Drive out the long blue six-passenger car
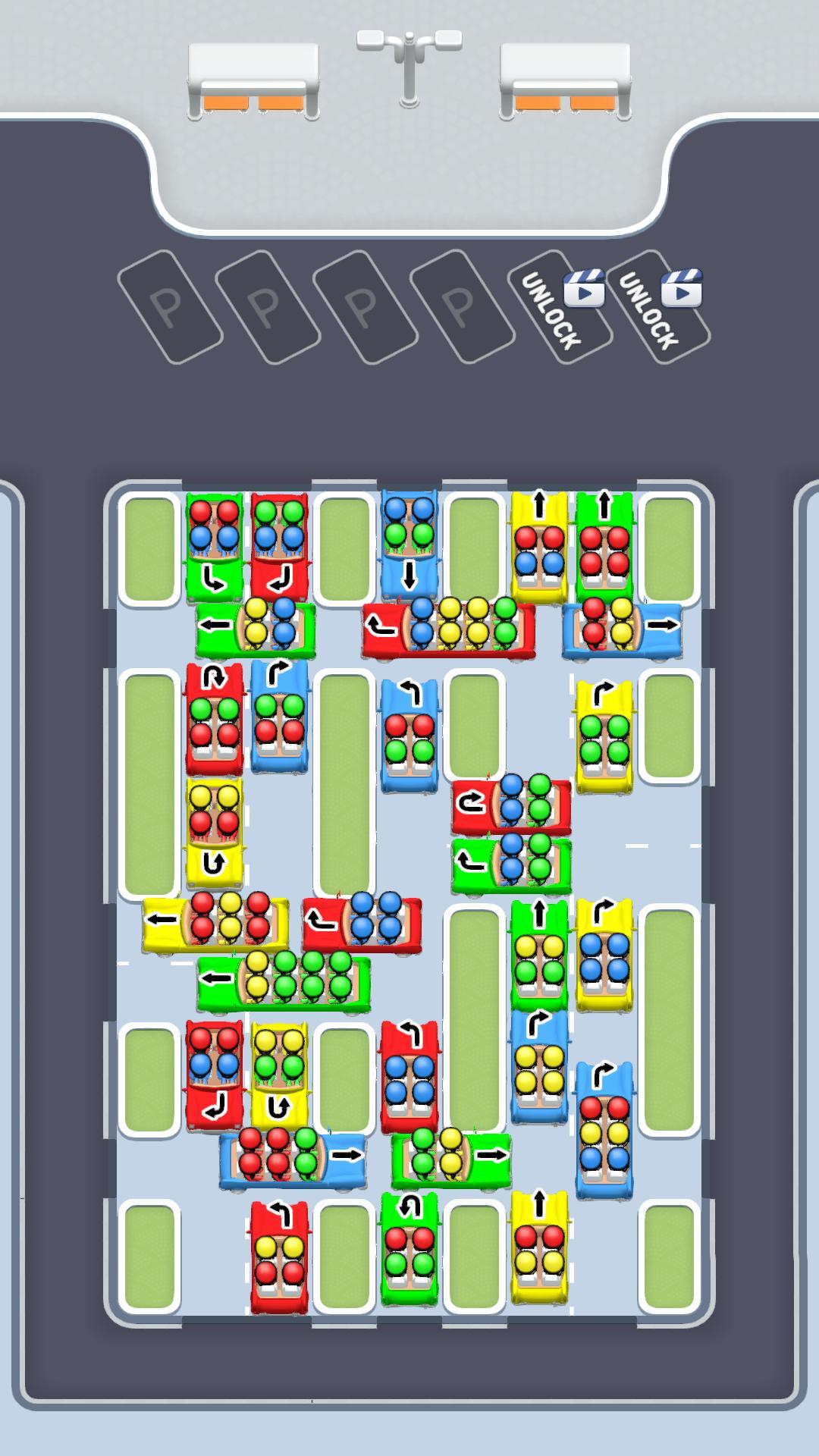This screenshot has height=1456, width=819. 293,1159
